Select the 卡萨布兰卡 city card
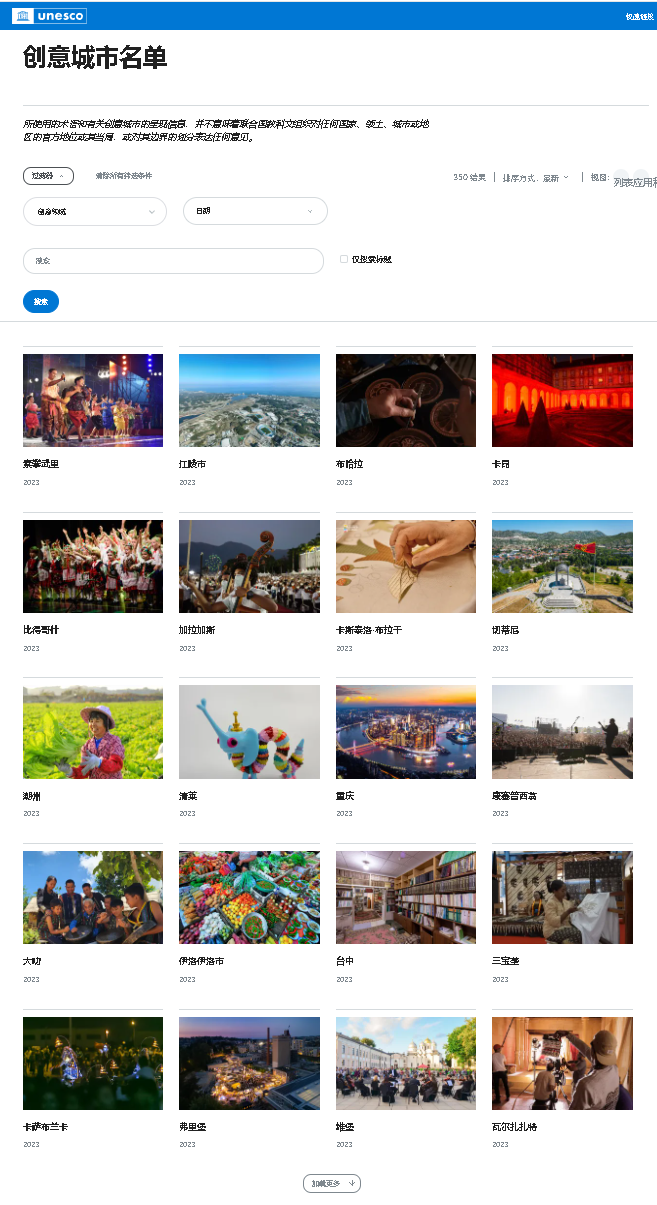657x1205 pixels. [x=93, y=1063]
